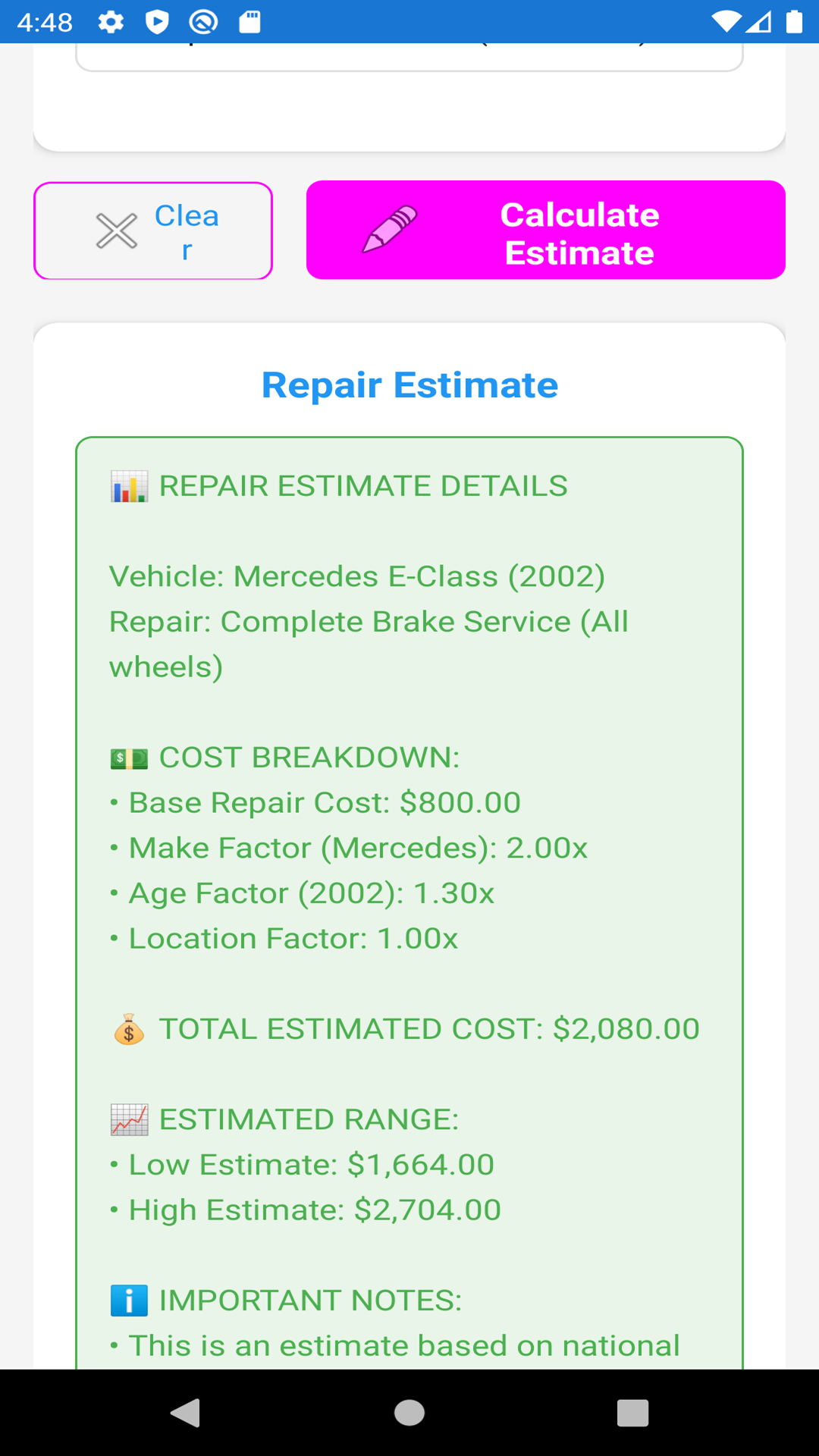Go back using the system back button

tap(186, 1413)
